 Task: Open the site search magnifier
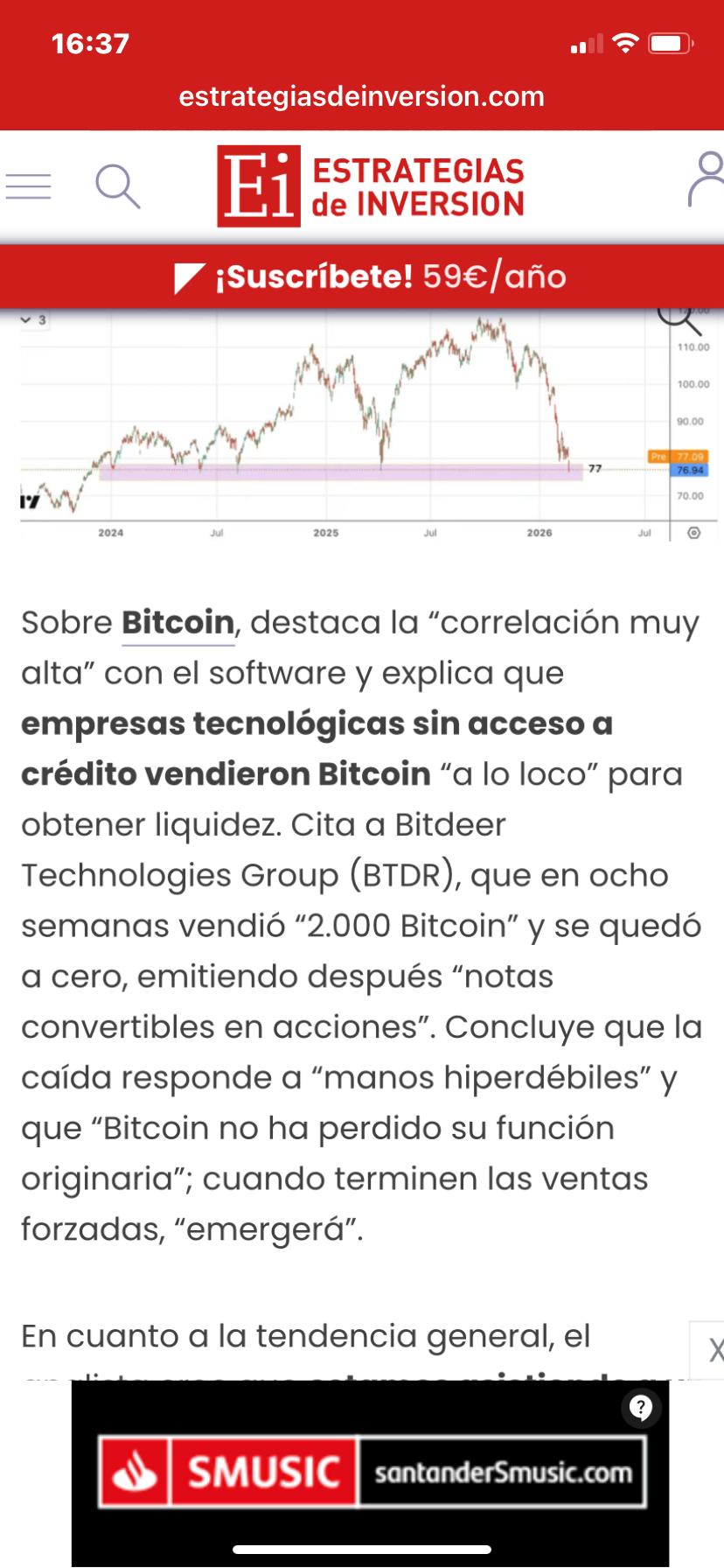117,185
